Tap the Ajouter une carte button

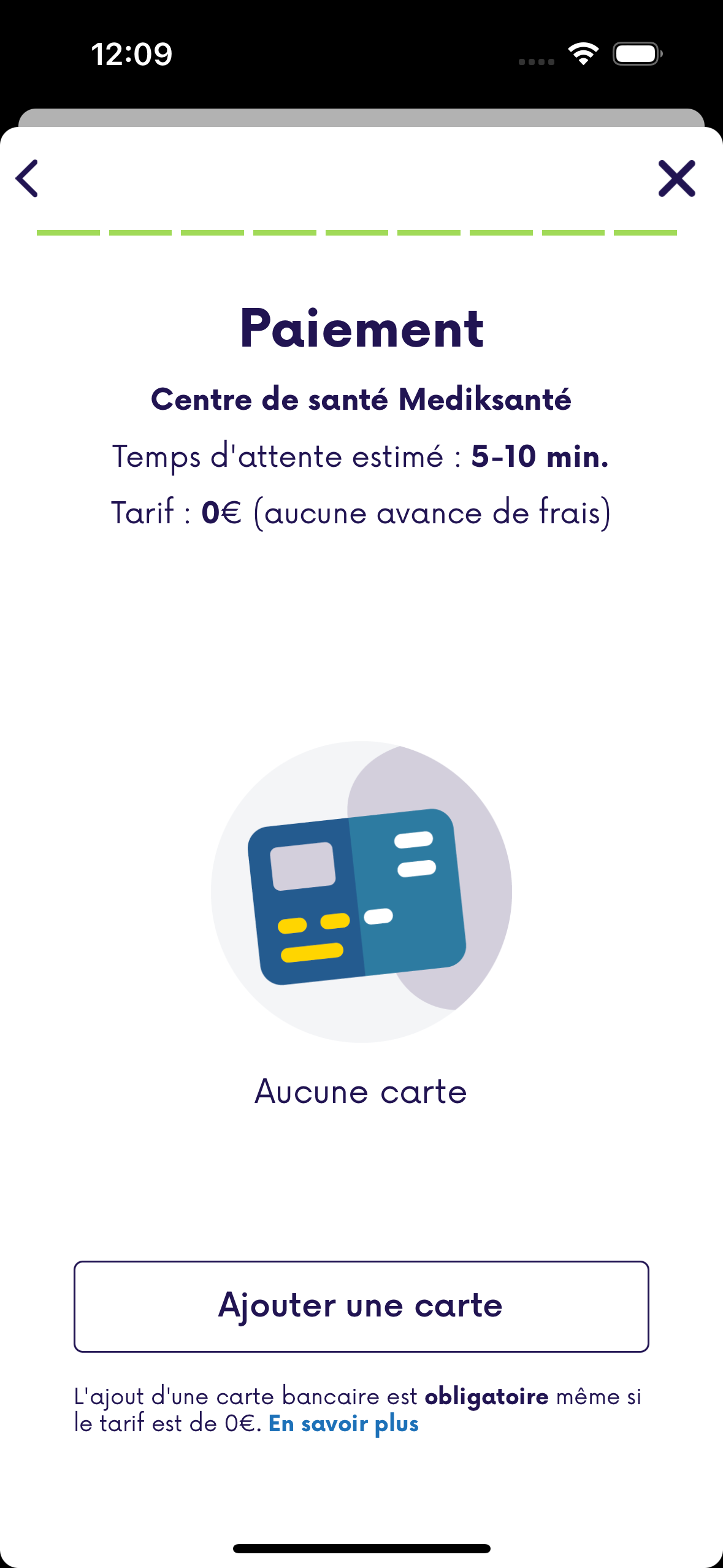click(x=361, y=1306)
